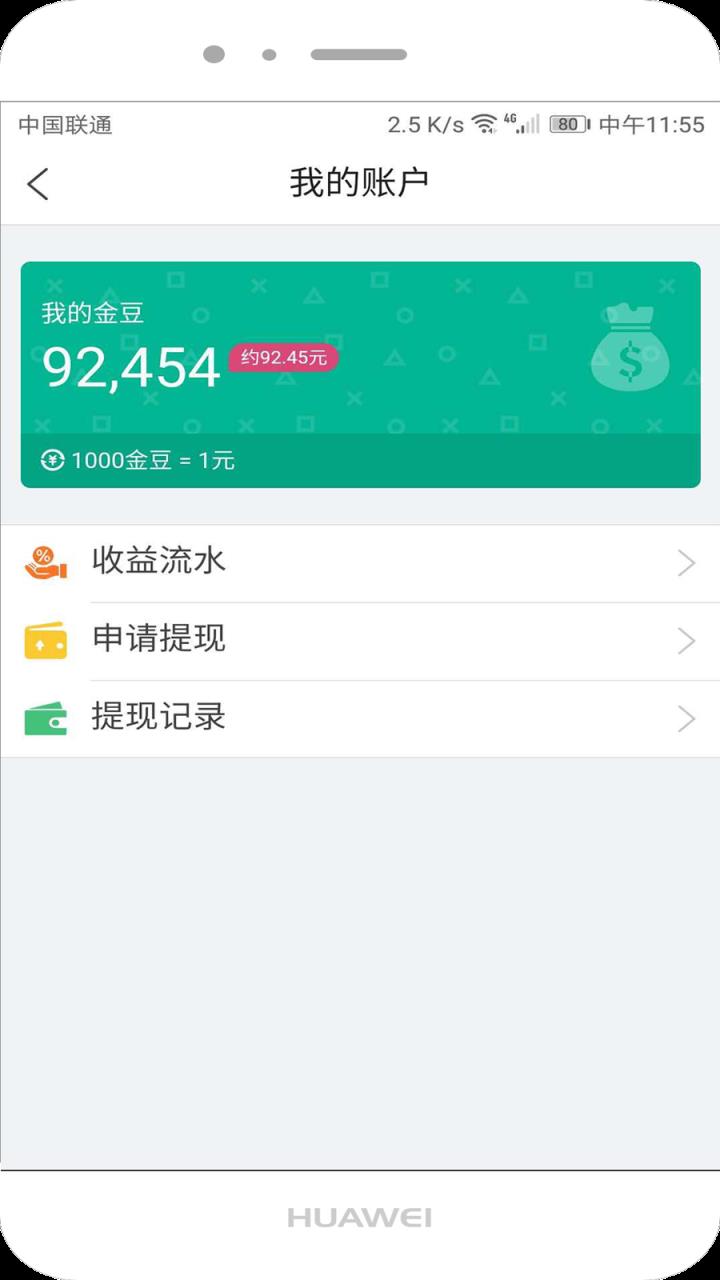Expand the 收益流水 row chevron

click(x=685, y=562)
